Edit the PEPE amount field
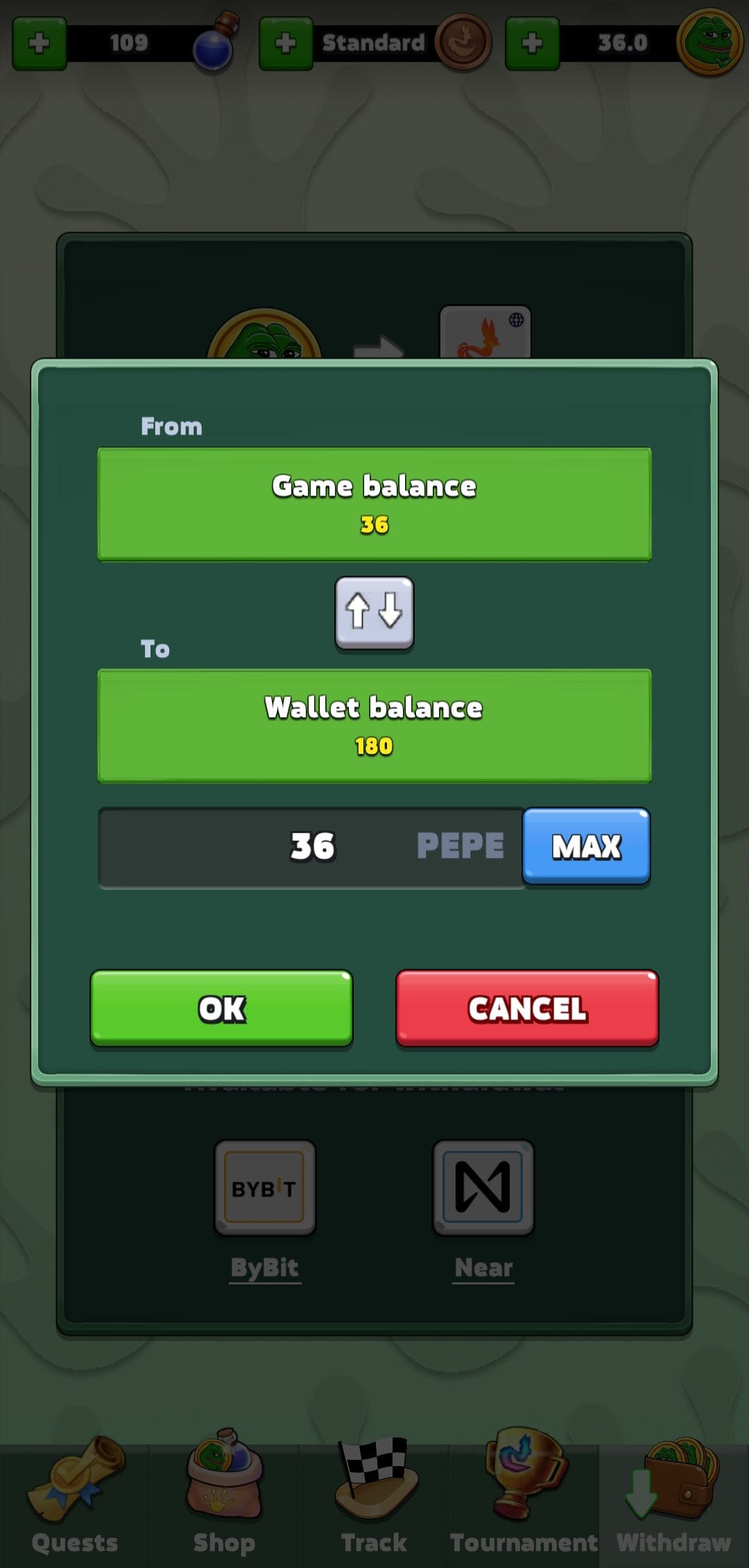 tap(312, 847)
